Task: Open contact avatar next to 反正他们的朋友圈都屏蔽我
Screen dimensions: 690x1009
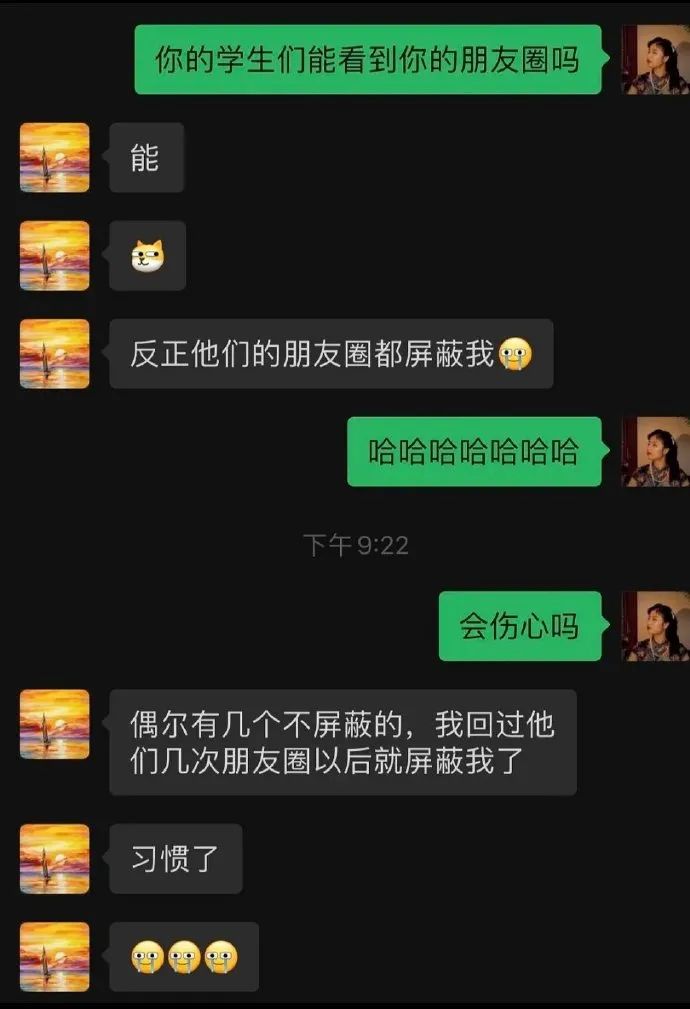Action: point(54,354)
